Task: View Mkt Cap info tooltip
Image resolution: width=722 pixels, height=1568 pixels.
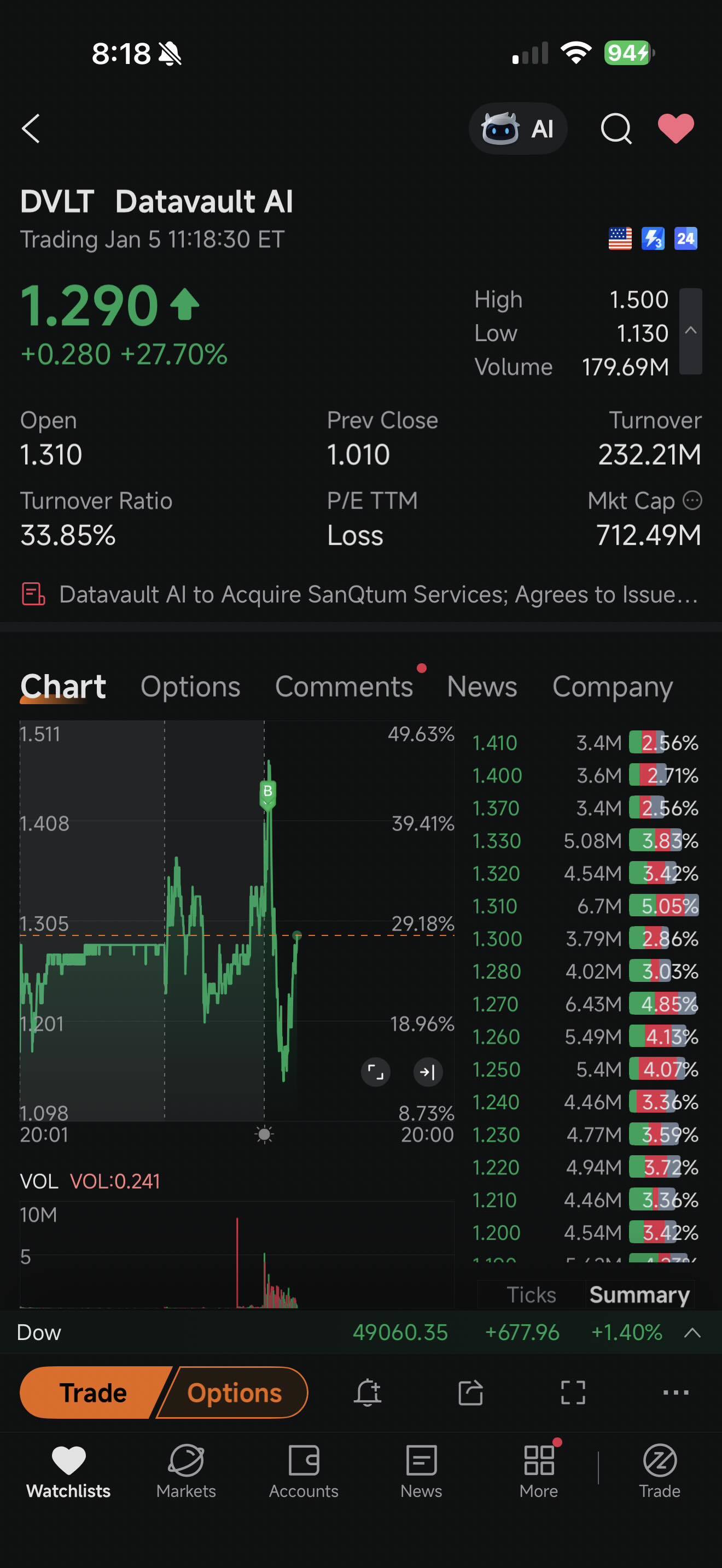Action: [x=693, y=500]
